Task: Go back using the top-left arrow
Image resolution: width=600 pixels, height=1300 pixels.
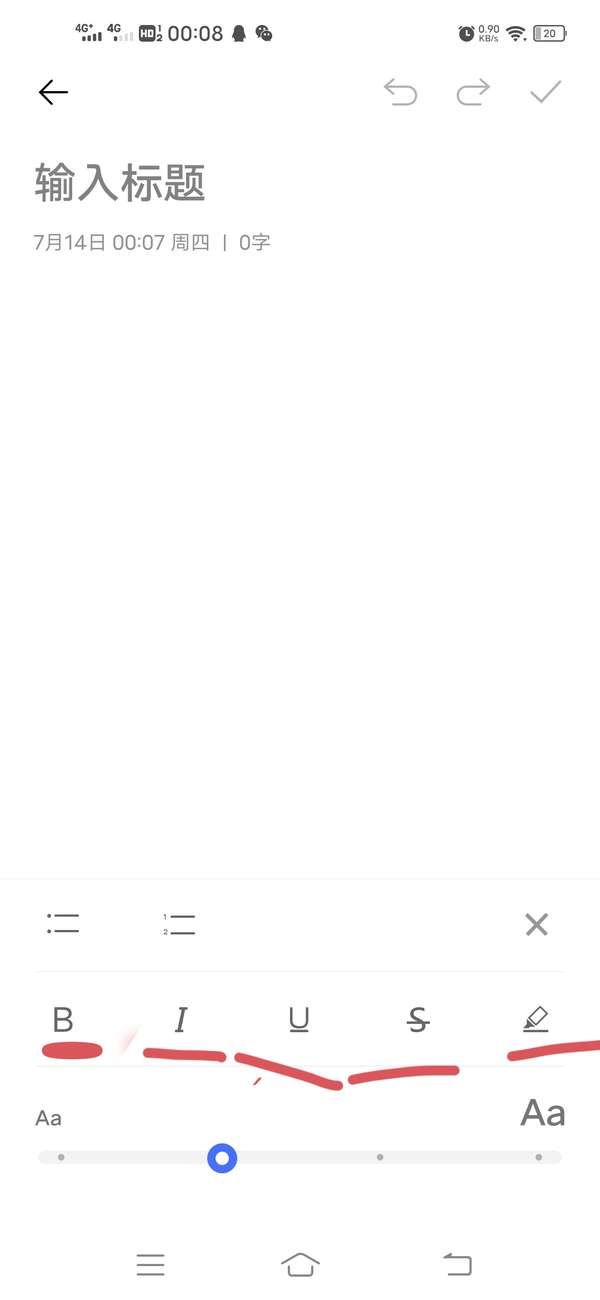Action: click(x=53, y=92)
